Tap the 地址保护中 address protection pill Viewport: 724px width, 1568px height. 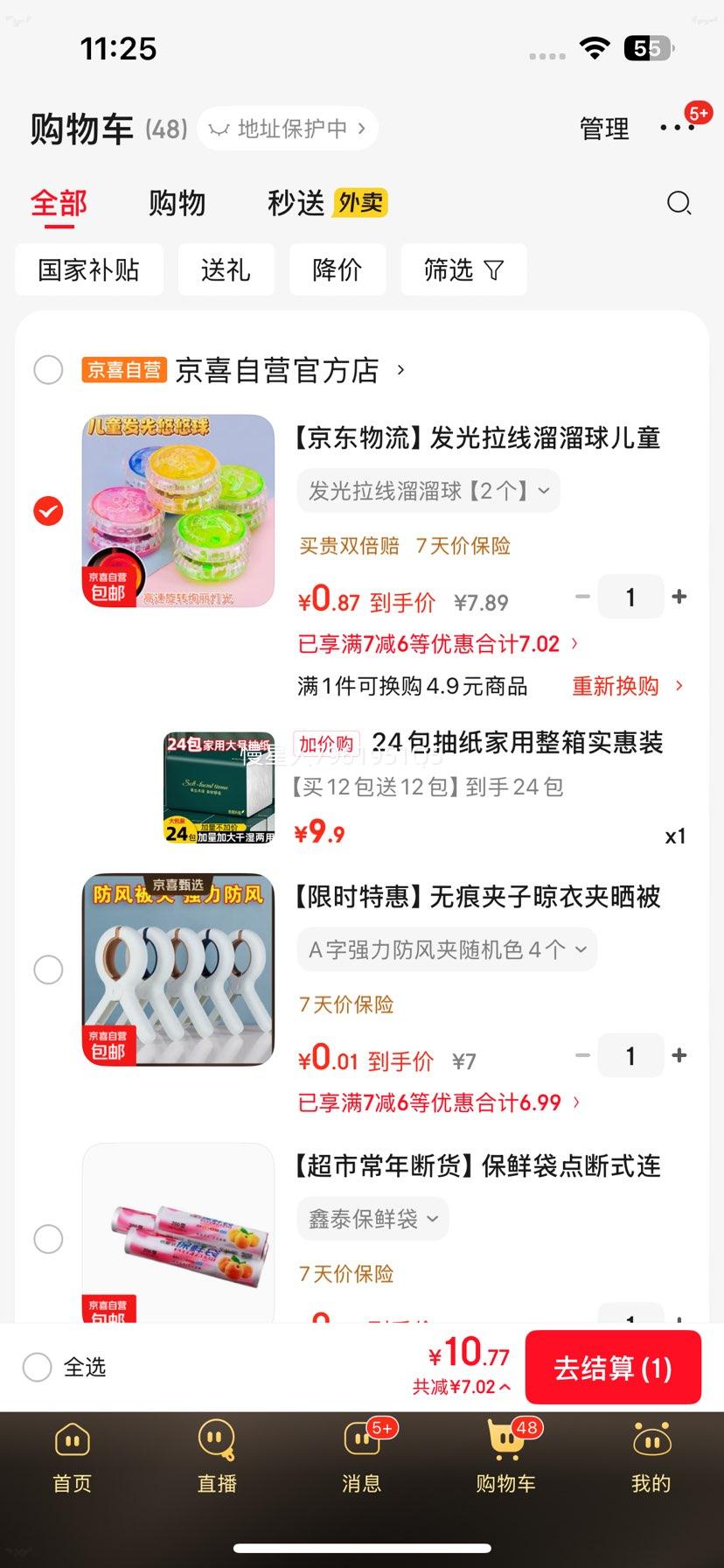coord(287,128)
